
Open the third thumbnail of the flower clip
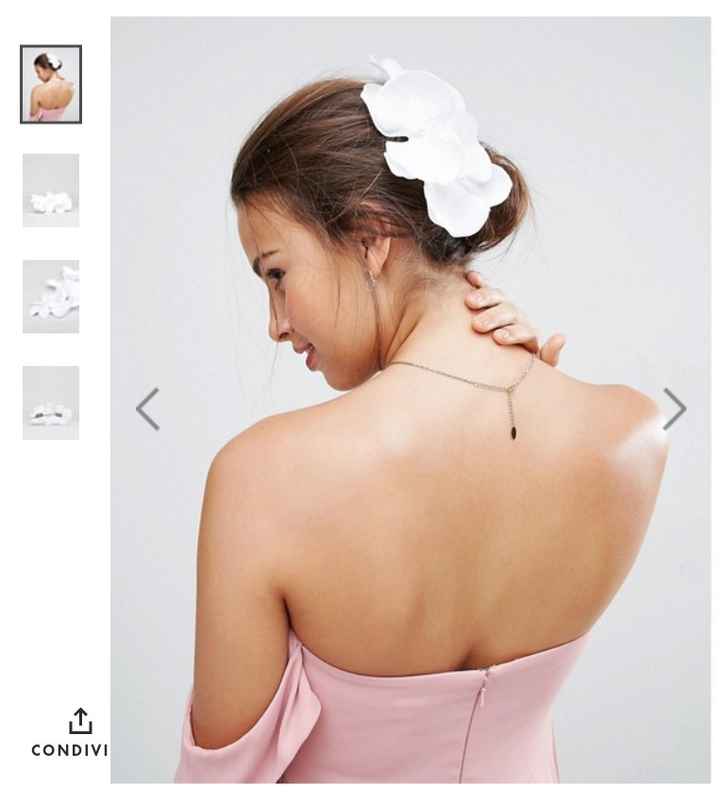[51, 296]
